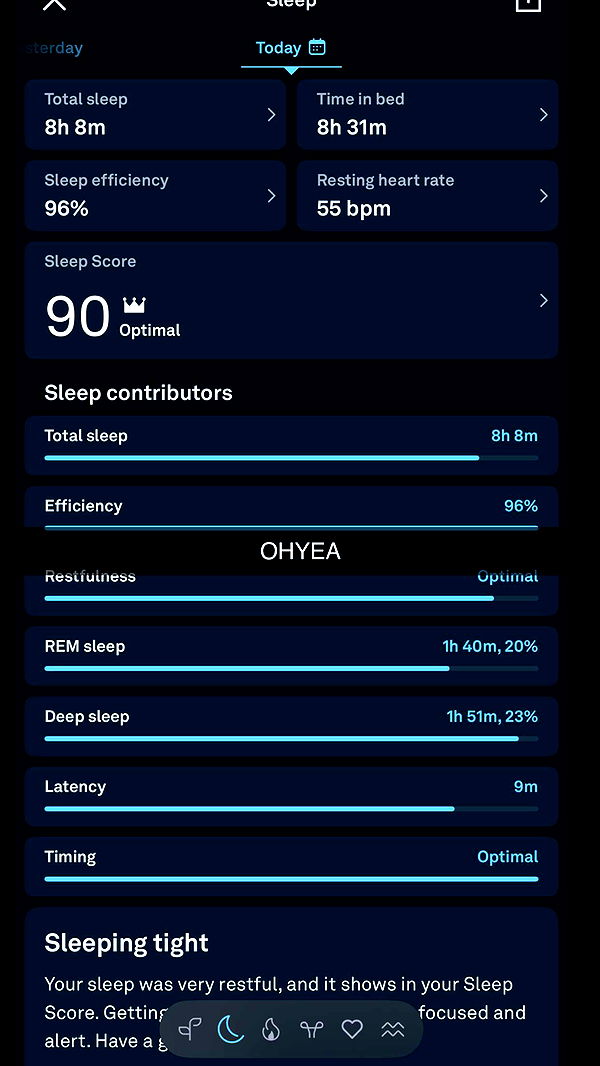Switch to the flame activity icon

tap(271, 1029)
